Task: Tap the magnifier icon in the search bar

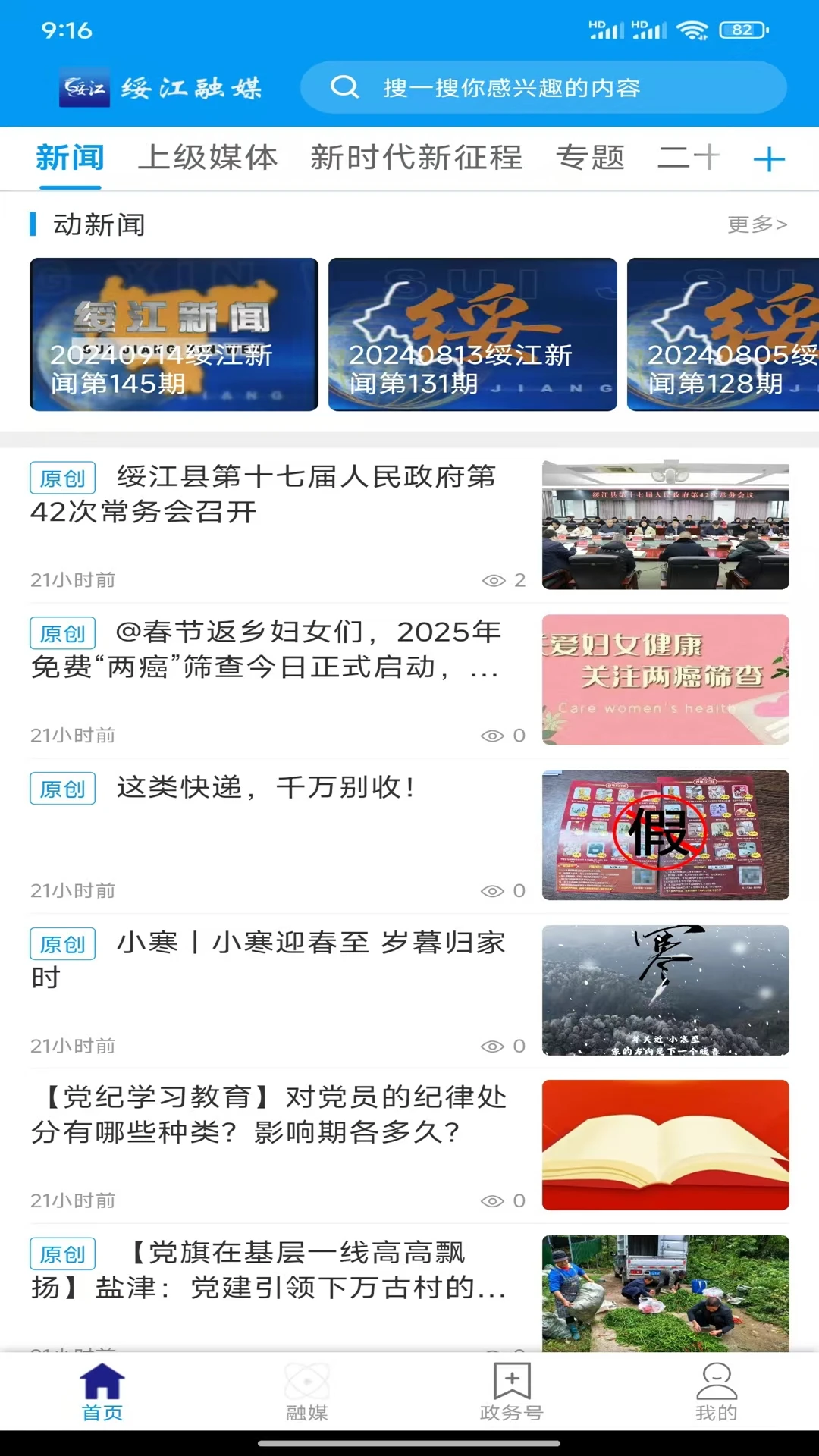Action: click(346, 86)
